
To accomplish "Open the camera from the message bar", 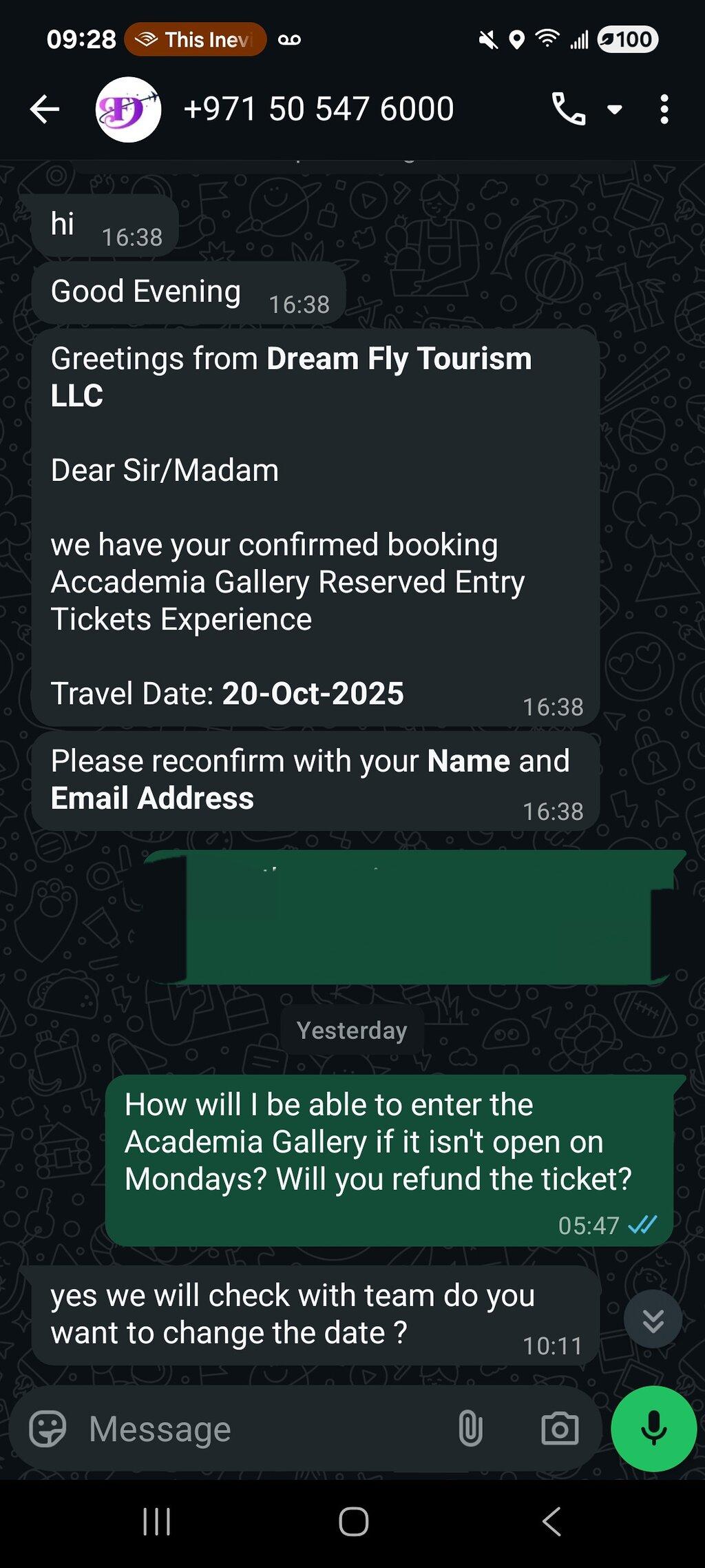I will coord(560,1429).
